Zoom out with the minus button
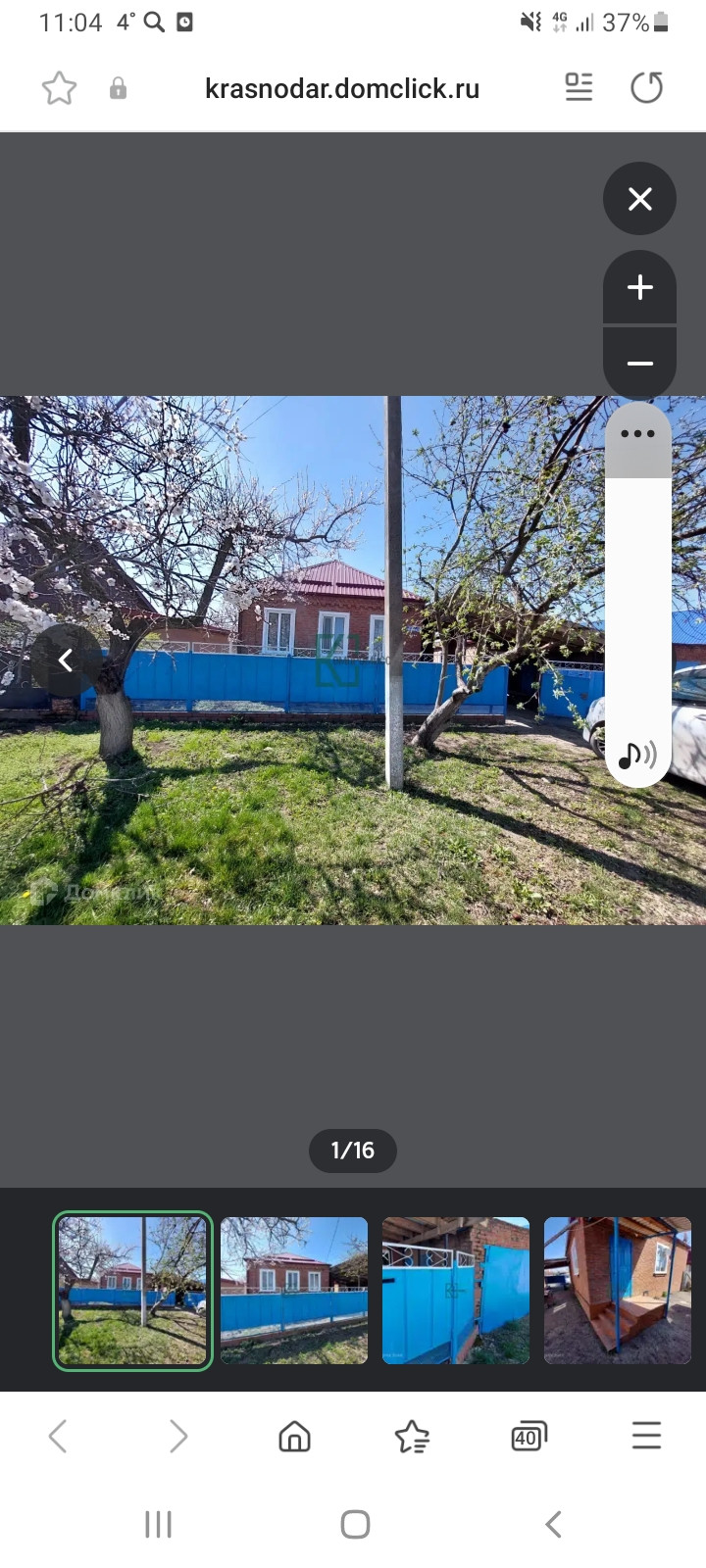This screenshot has height=1568, width=706. [x=639, y=364]
